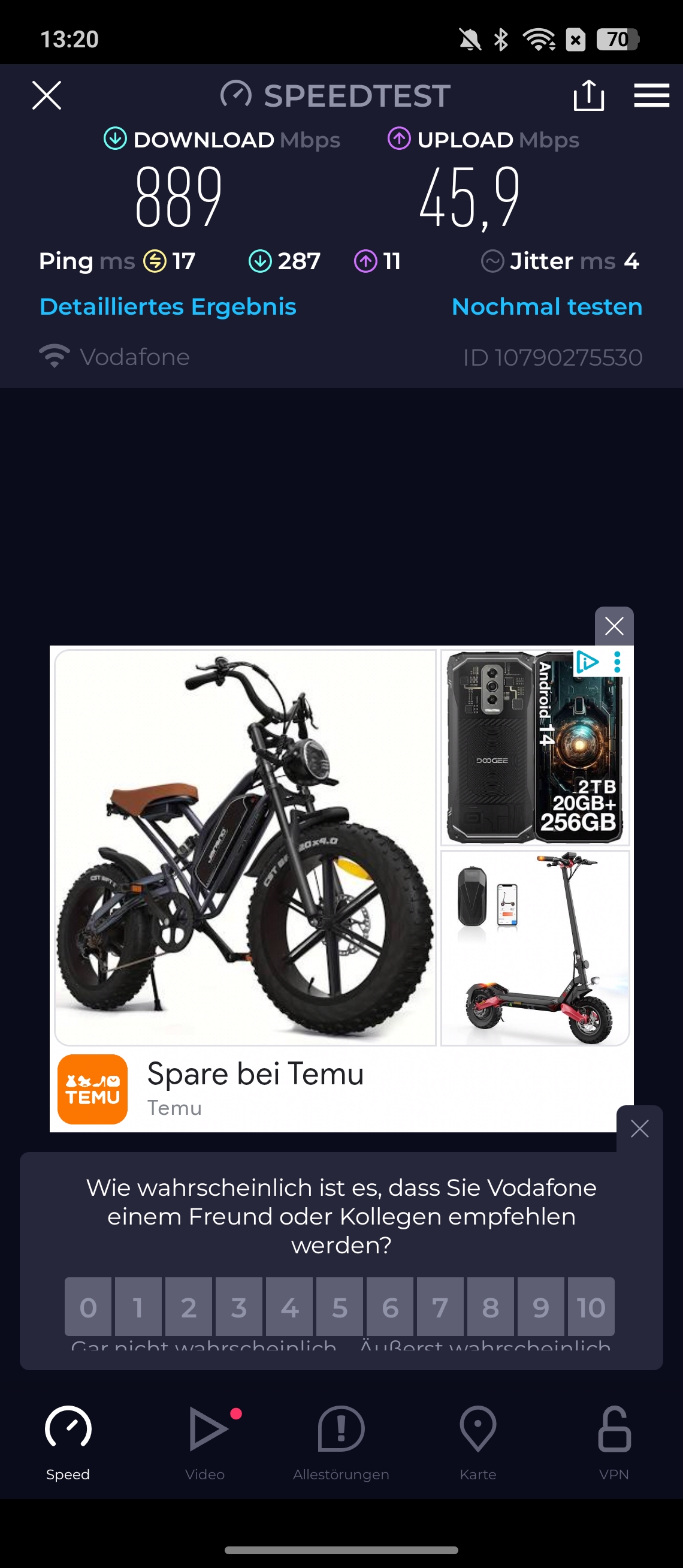This screenshot has height=1568, width=683.
Task: Switch to the Karte tab
Action: tap(478, 1443)
